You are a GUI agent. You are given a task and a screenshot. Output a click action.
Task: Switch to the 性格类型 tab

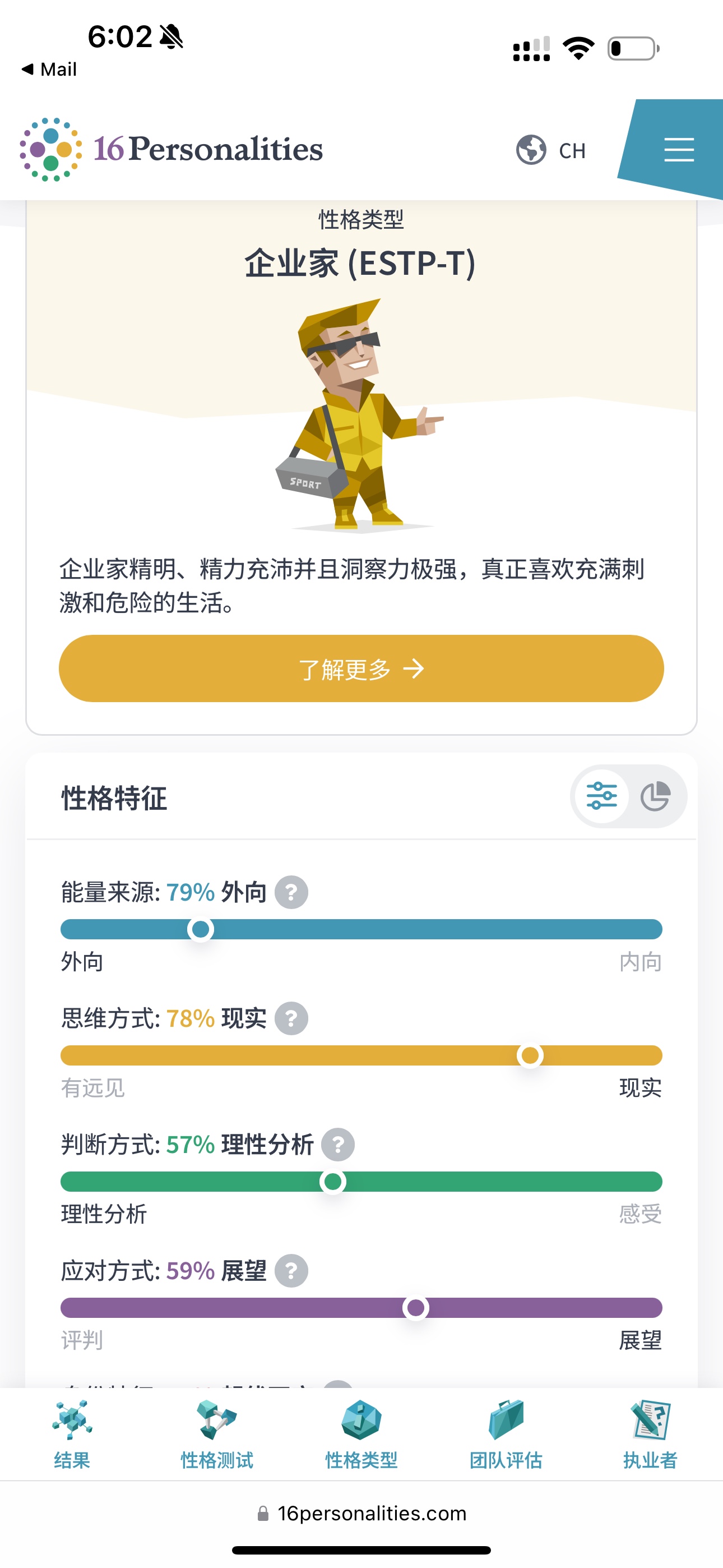[x=361, y=1434]
